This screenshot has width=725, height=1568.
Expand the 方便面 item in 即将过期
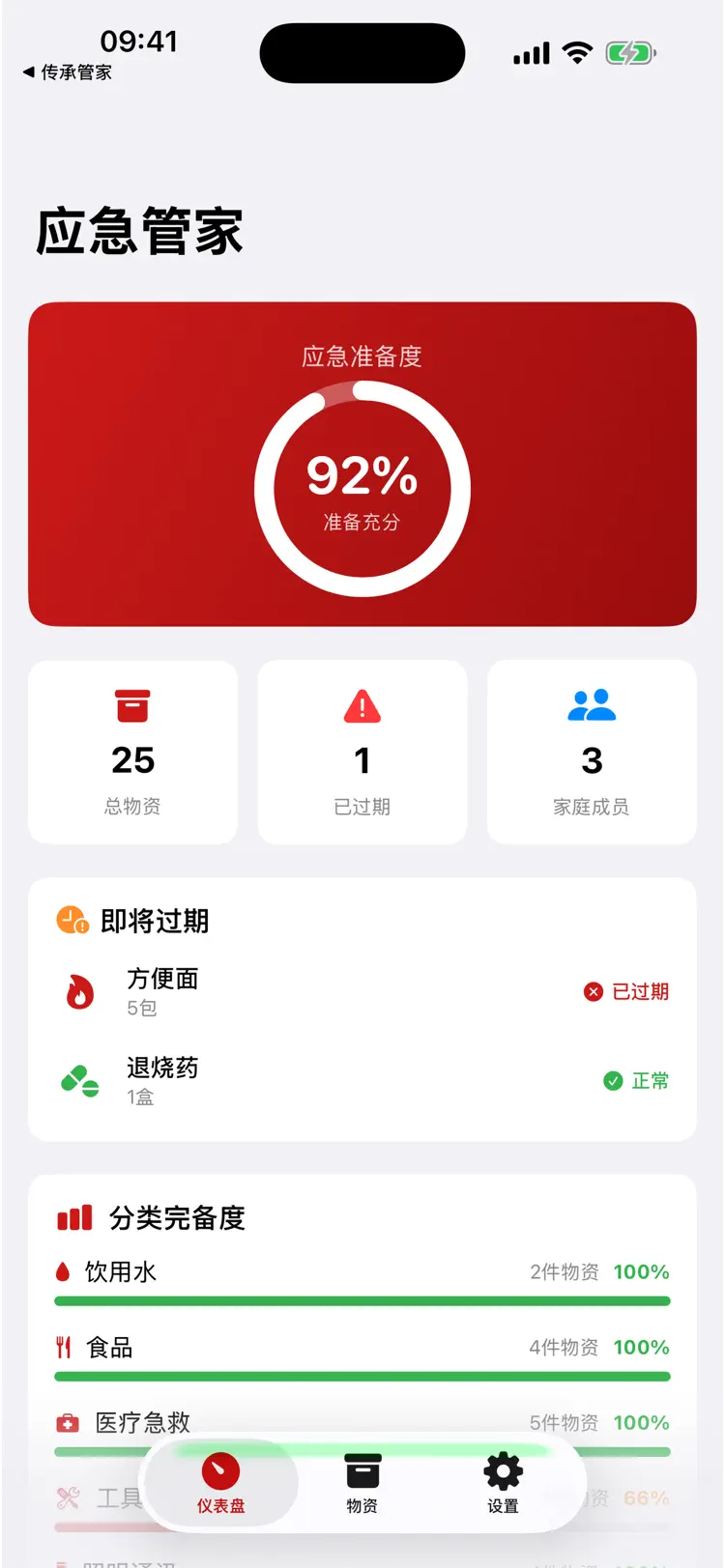point(290,989)
